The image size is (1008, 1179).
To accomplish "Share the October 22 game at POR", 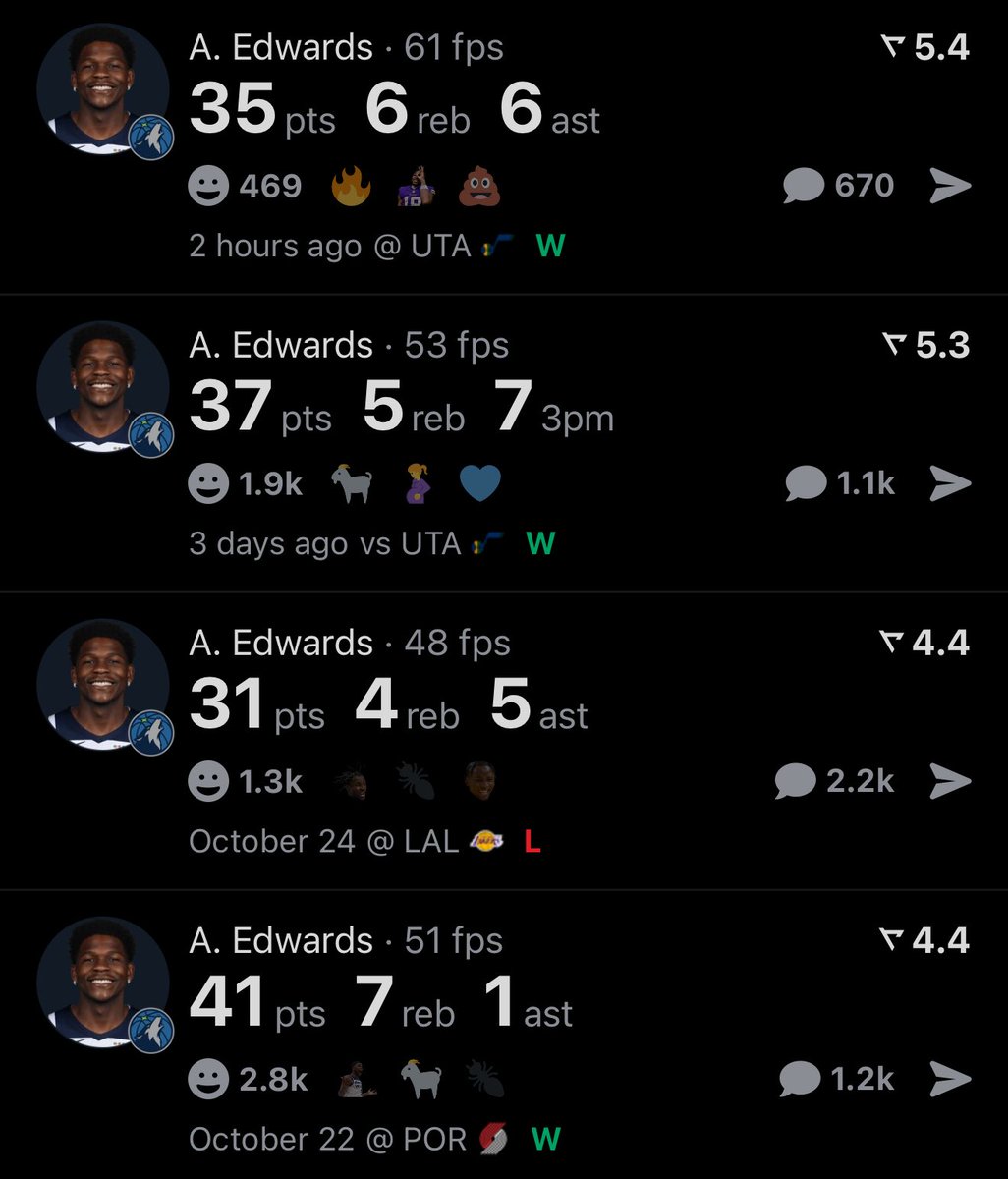I will (x=950, y=1079).
